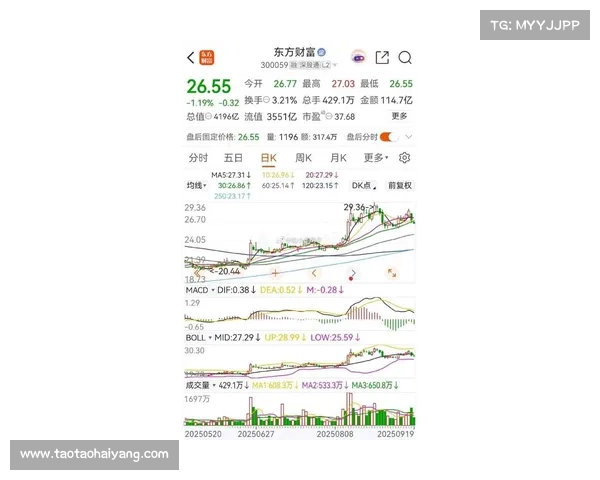Switch to the 分时 chart tab
Viewport: 600px width, 480px height.
coord(198,158)
